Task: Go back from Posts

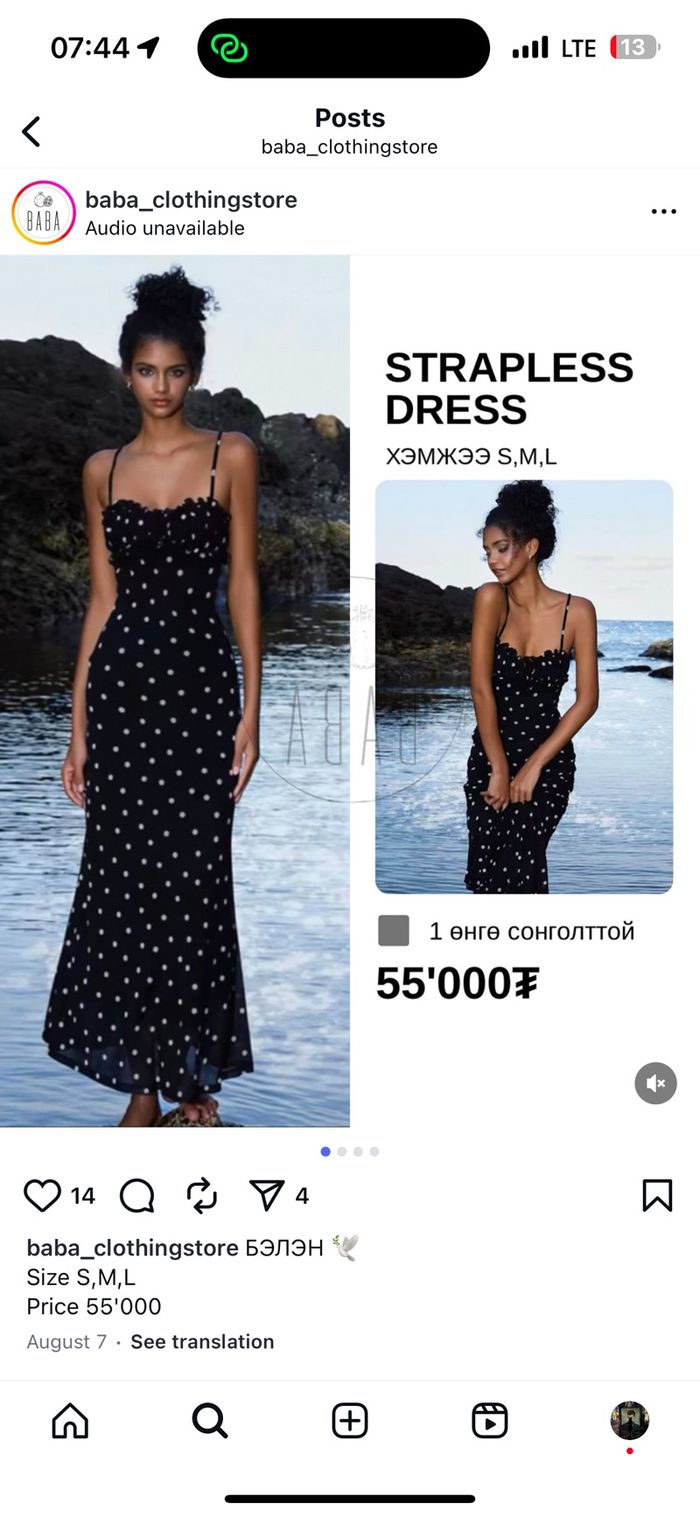Action: pos(32,131)
